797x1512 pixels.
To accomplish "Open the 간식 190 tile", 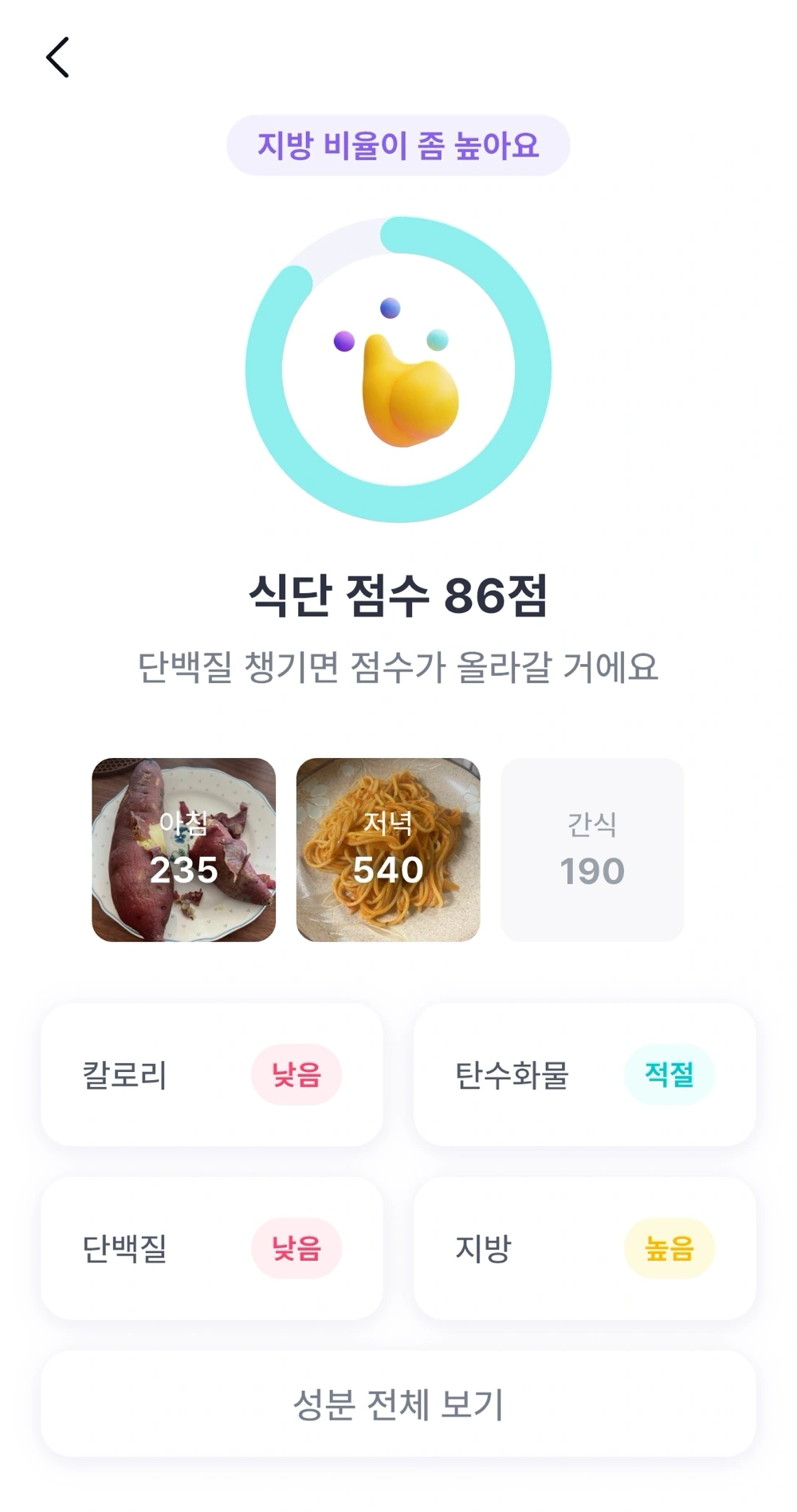I will coord(592,850).
